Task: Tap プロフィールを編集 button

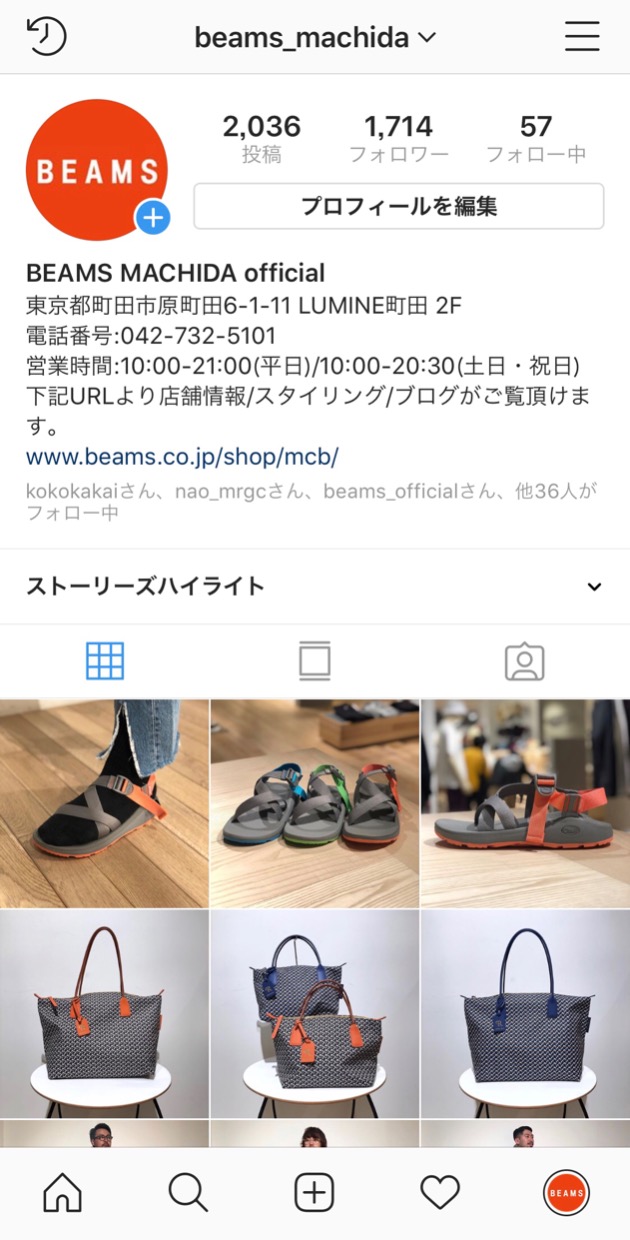Action: [398, 207]
